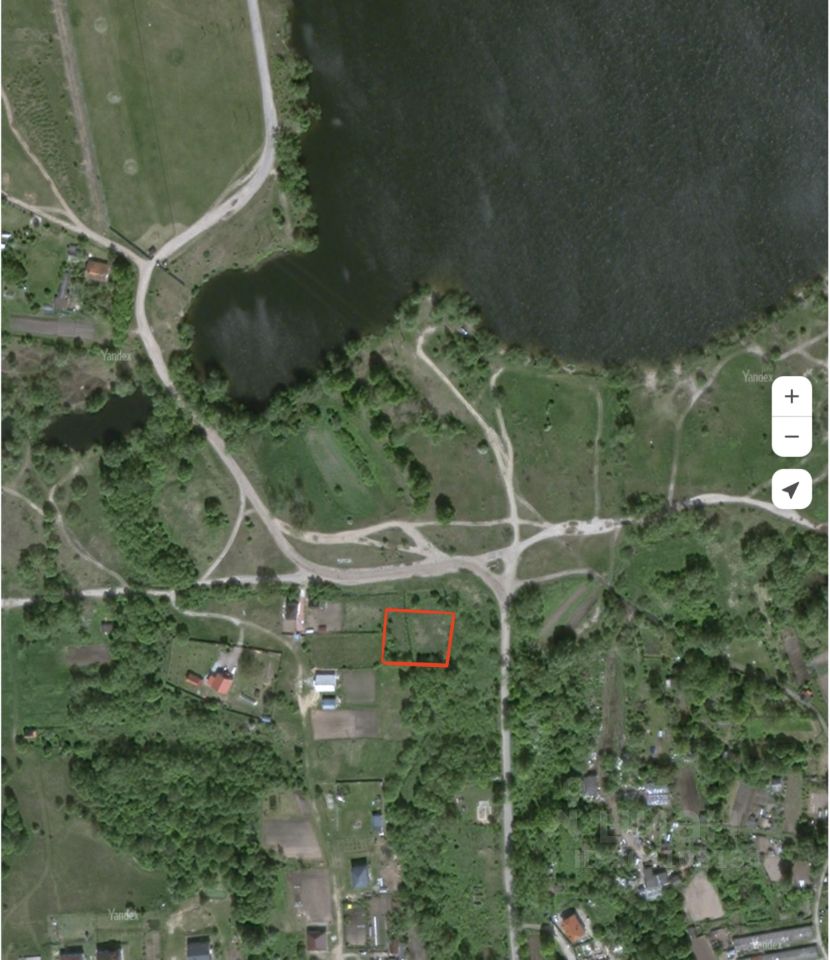
Task: Center map on my current location
Action: click(791, 489)
